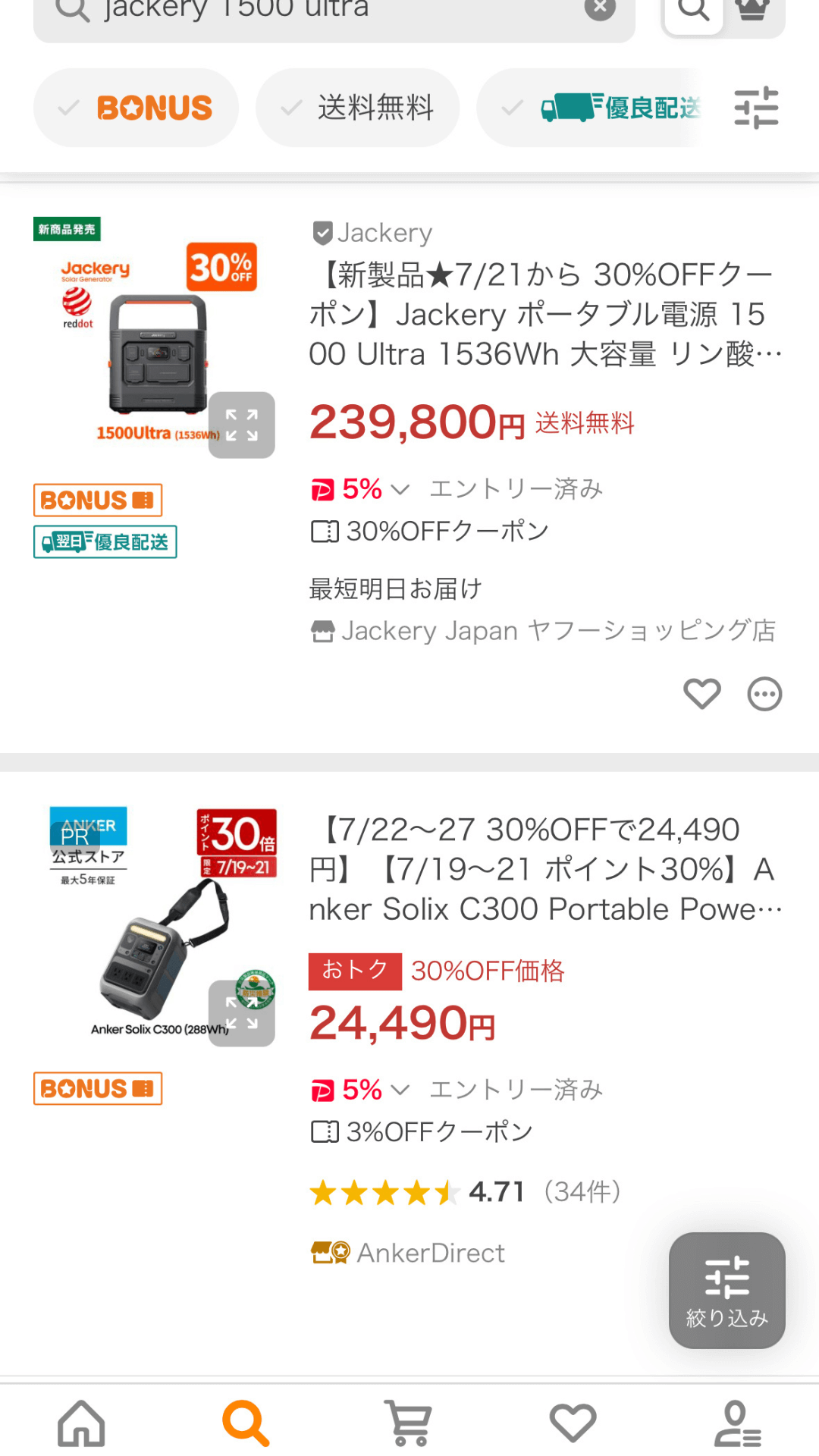
Task: Clear the search query text
Action: click(600, 8)
